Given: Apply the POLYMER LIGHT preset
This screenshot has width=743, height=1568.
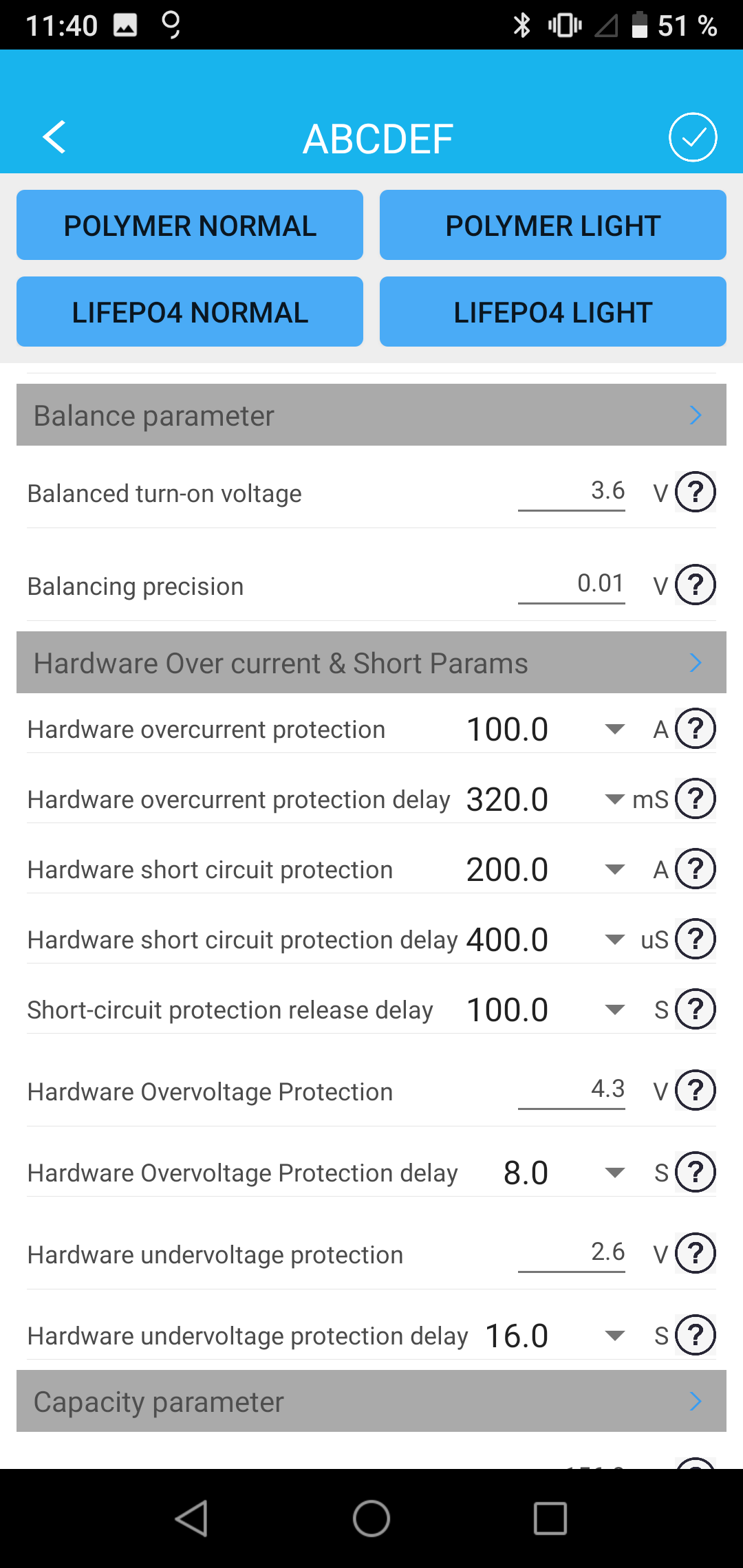Looking at the screenshot, I should pos(552,226).
